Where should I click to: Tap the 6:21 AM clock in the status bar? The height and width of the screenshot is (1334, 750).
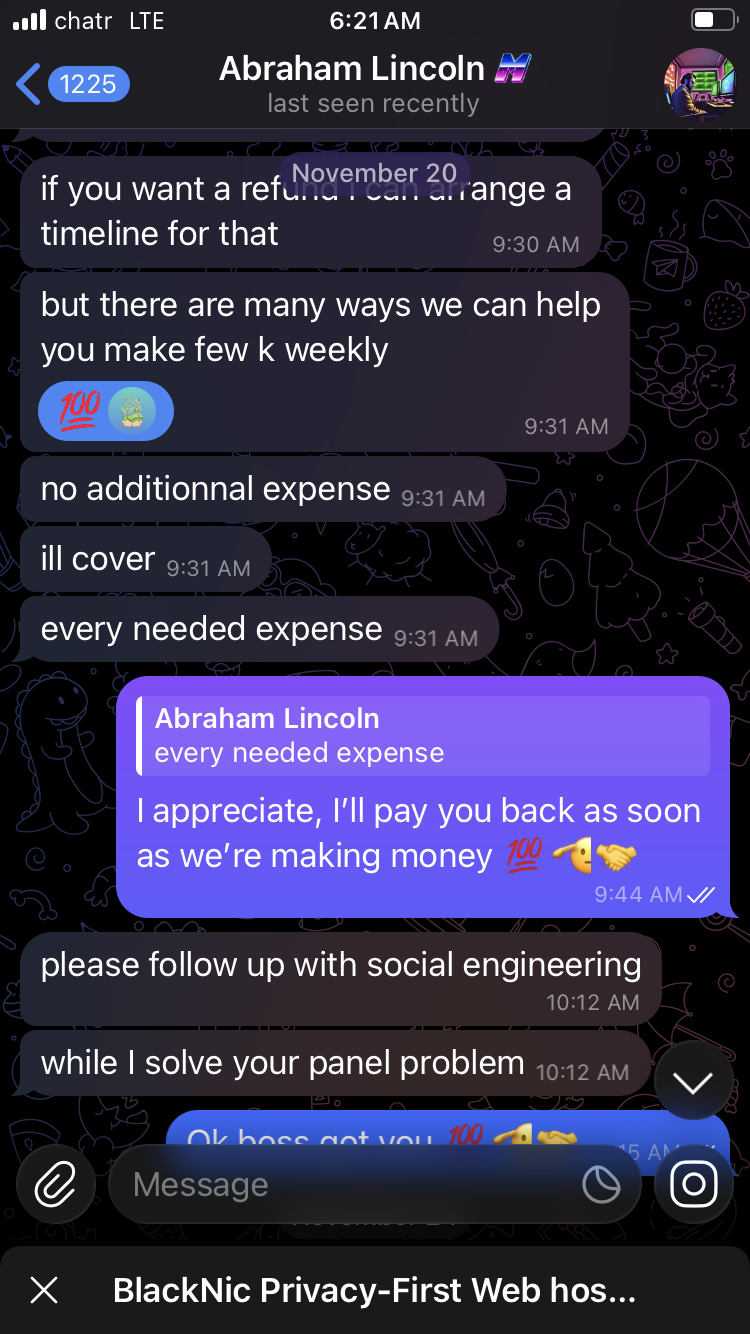[374, 20]
